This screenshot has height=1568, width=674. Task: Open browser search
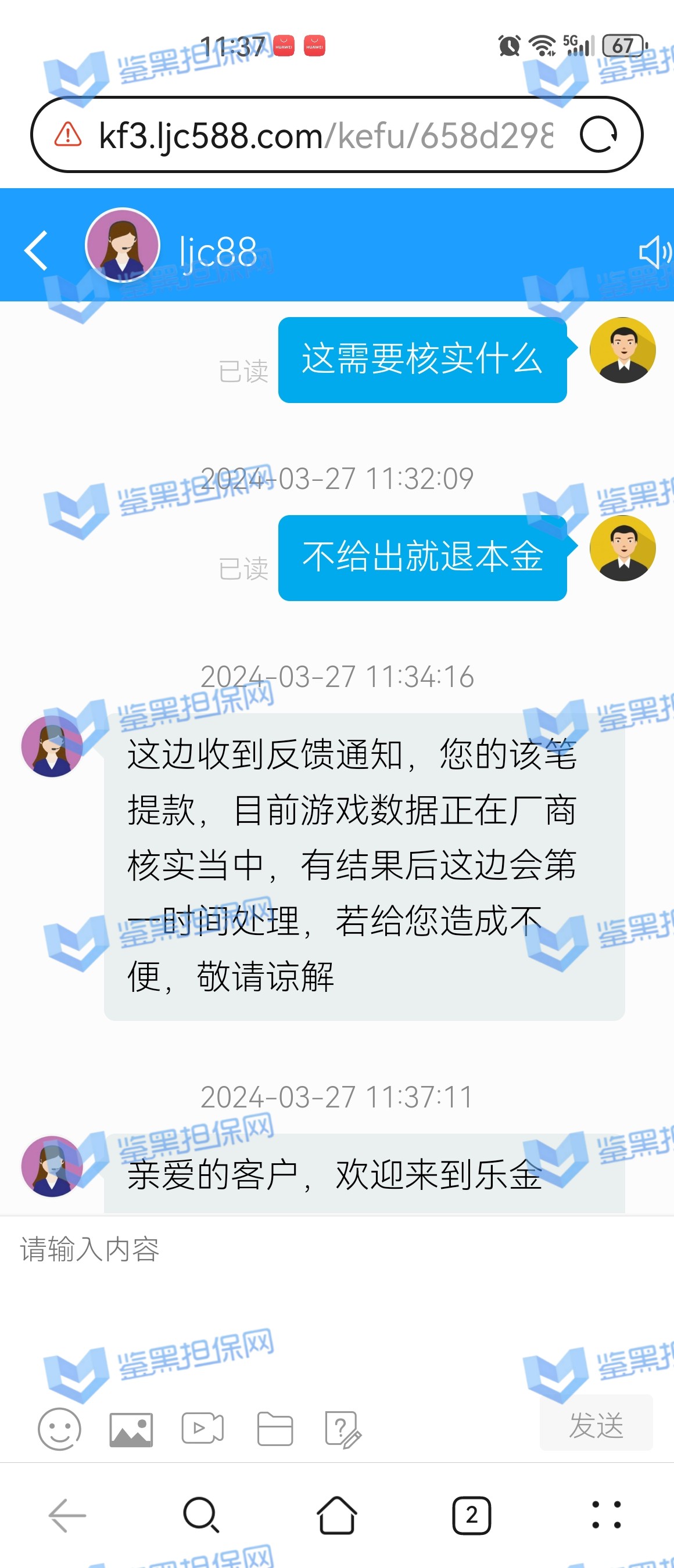(x=201, y=1515)
